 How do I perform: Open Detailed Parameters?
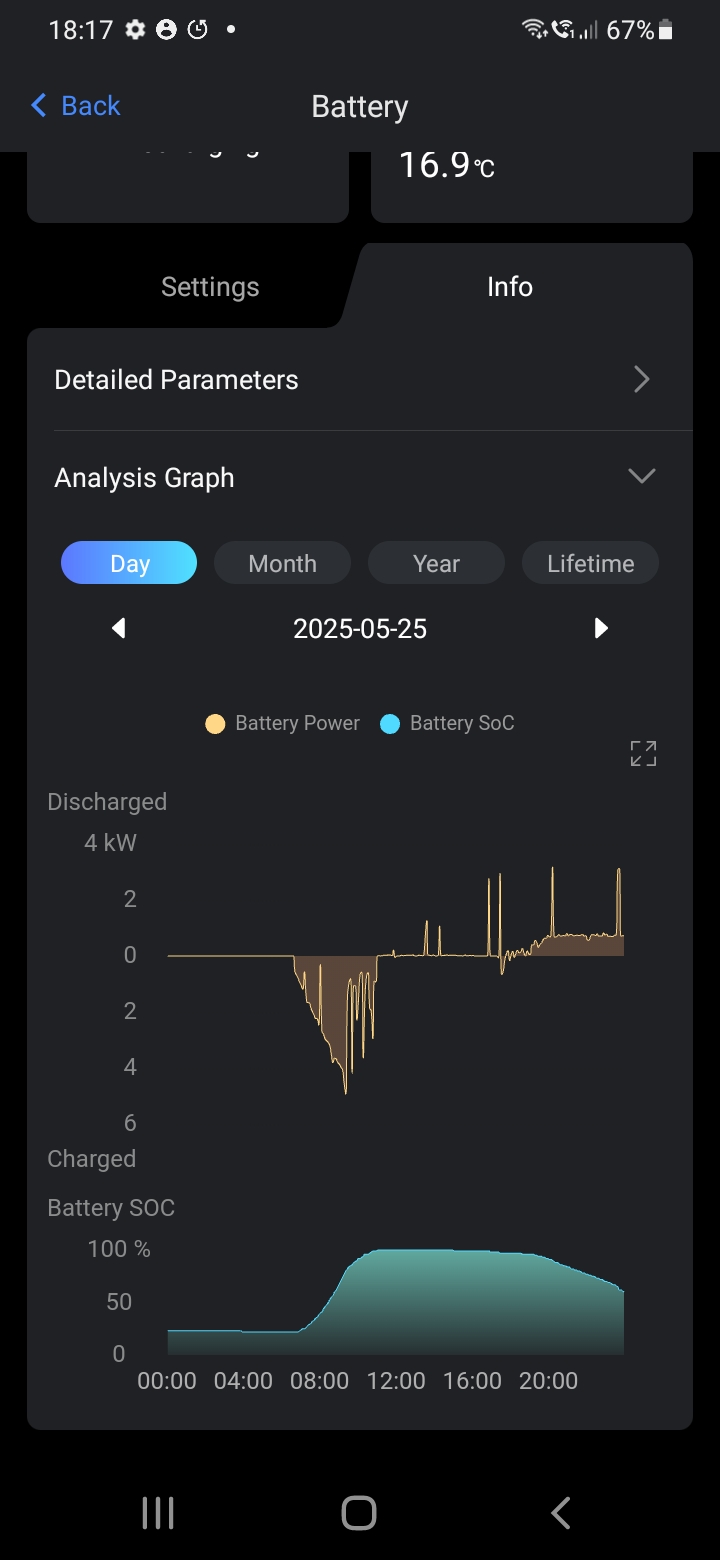[360, 380]
